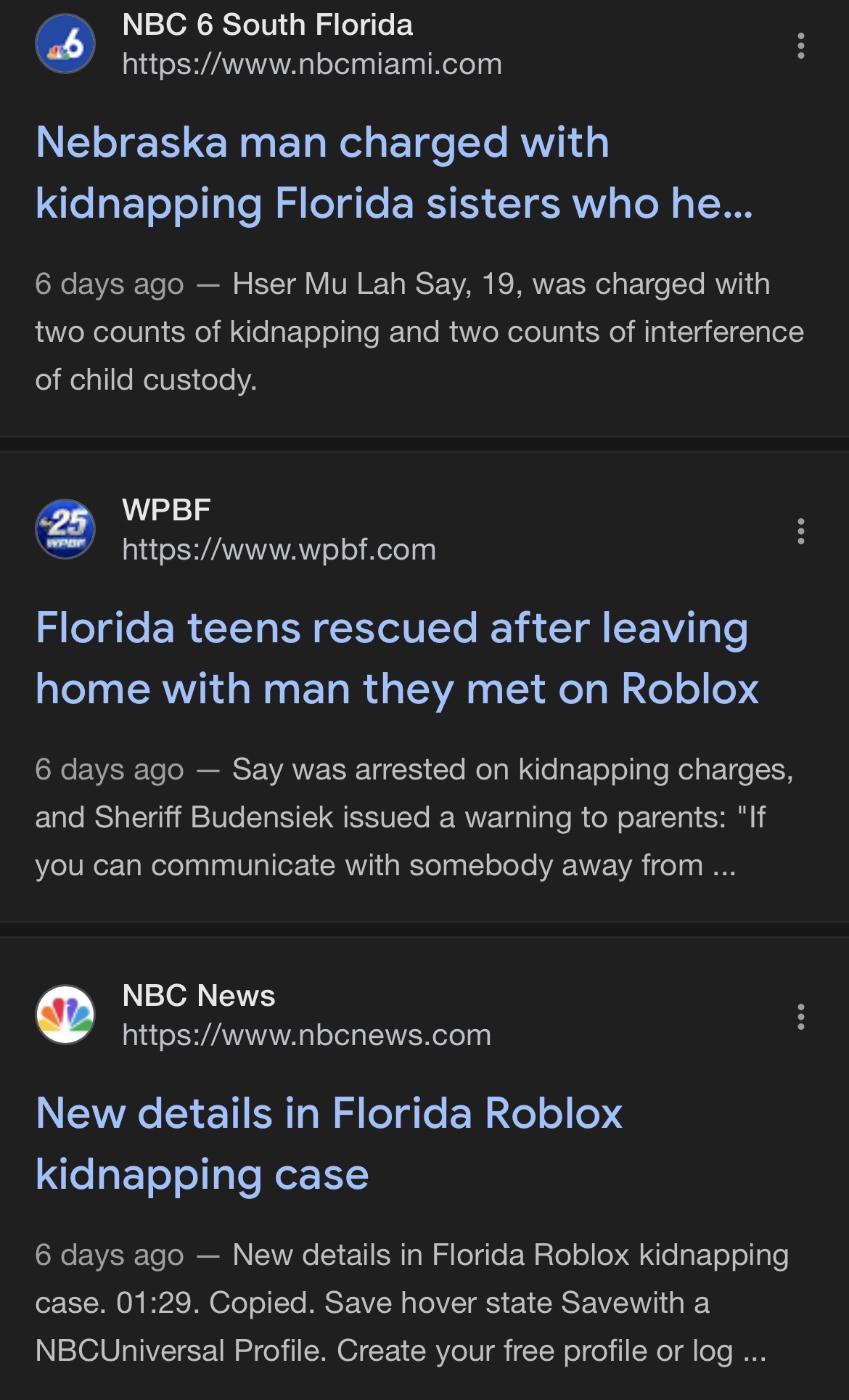Open WPBF article on Florida teens rescued
The image size is (849, 1400).
click(397, 658)
